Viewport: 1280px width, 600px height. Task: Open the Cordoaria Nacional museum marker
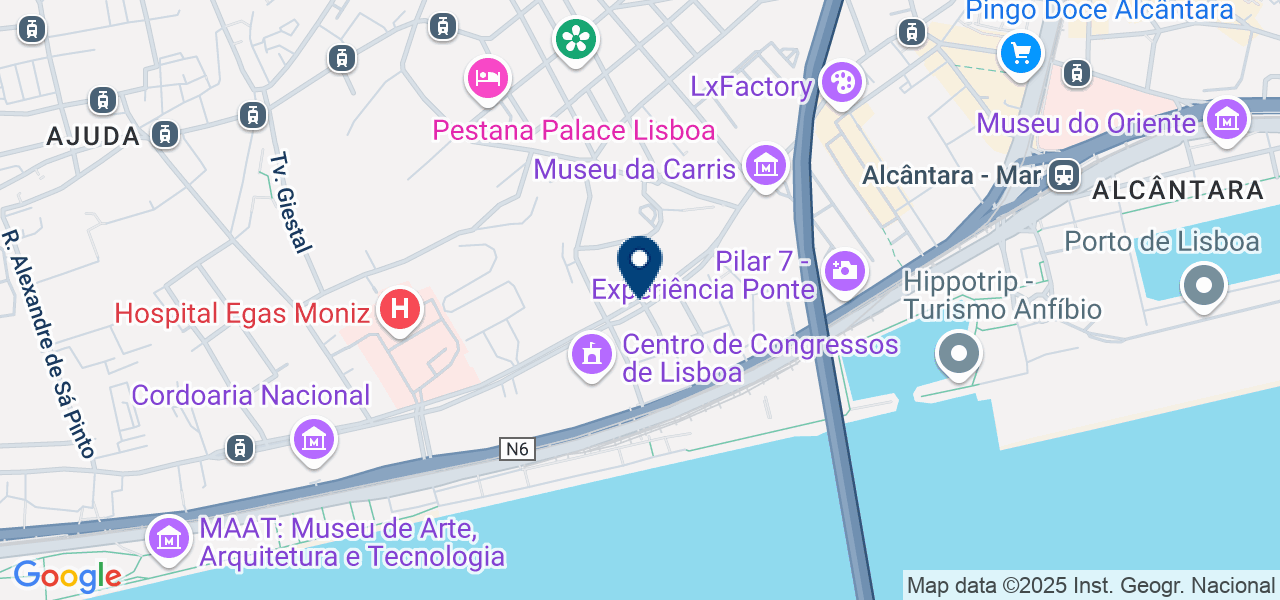pos(314,439)
